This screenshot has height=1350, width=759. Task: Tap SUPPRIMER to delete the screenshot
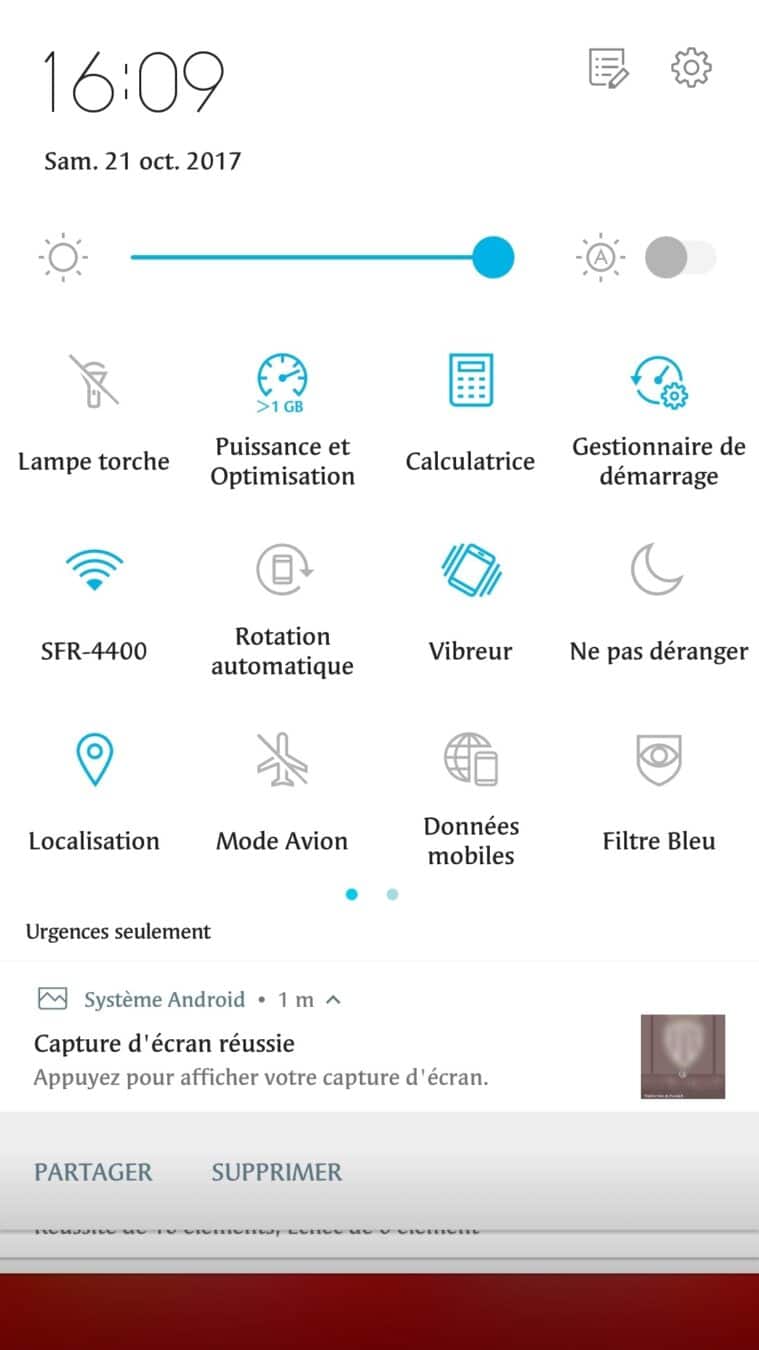pyautogui.click(x=276, y=1172)
